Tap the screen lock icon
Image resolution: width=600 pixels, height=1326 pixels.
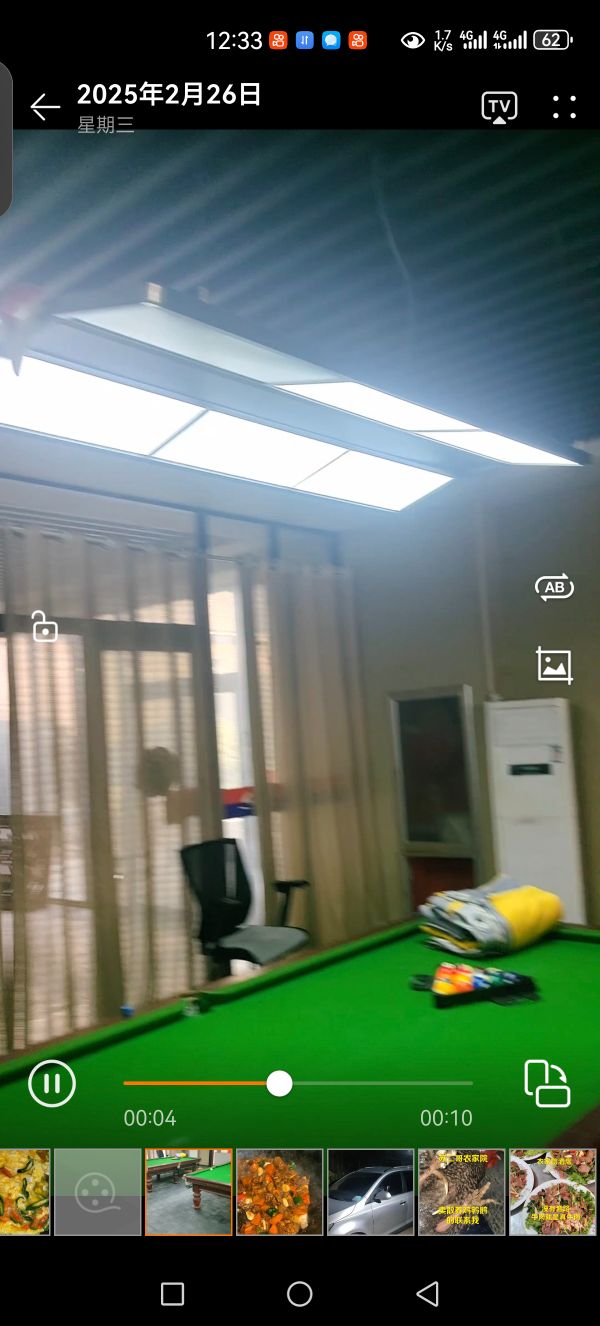44,627
